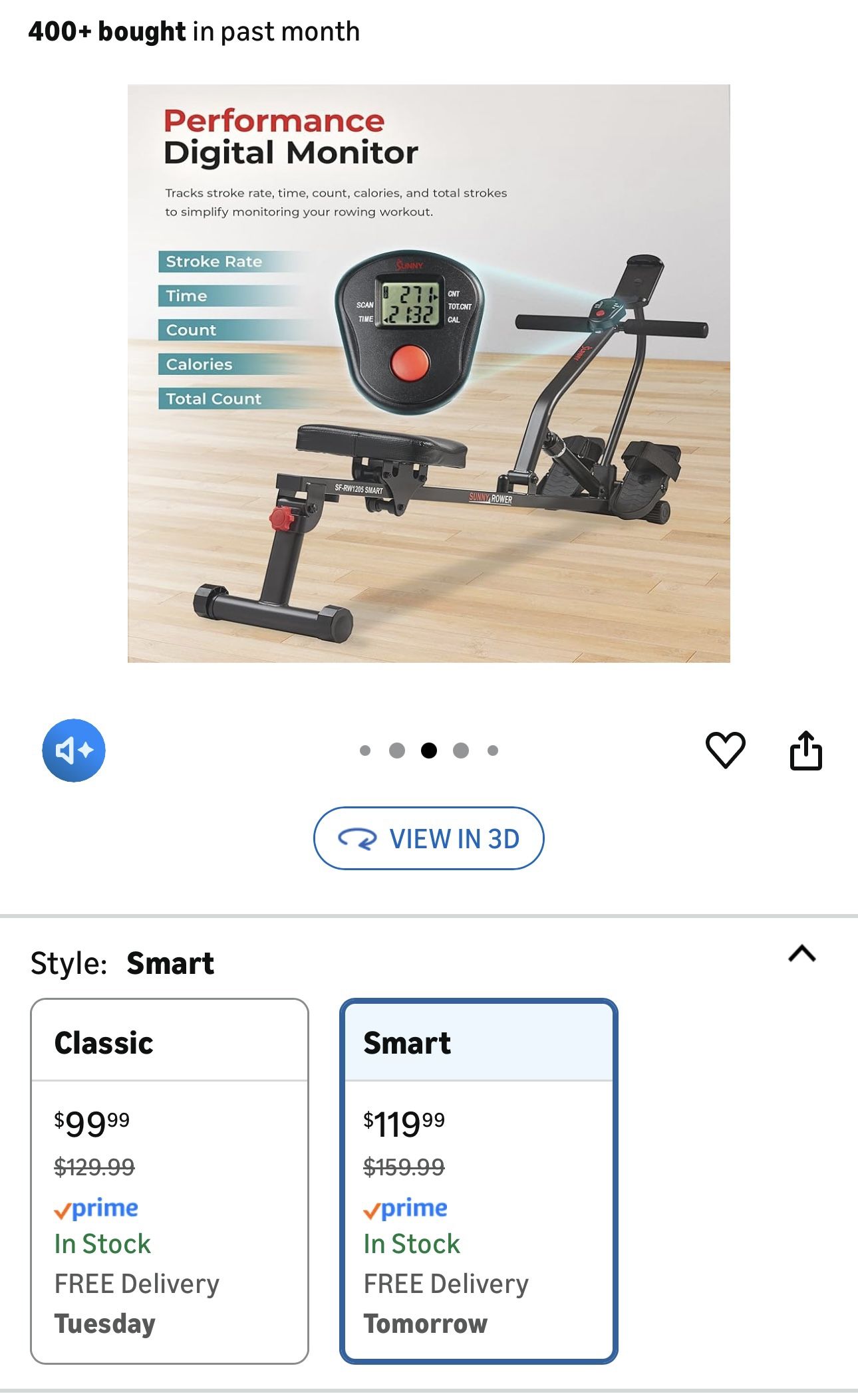This screenshot has width=858, height=1400.
Task: Open the product image full screen
Action: tap(428, 373)
